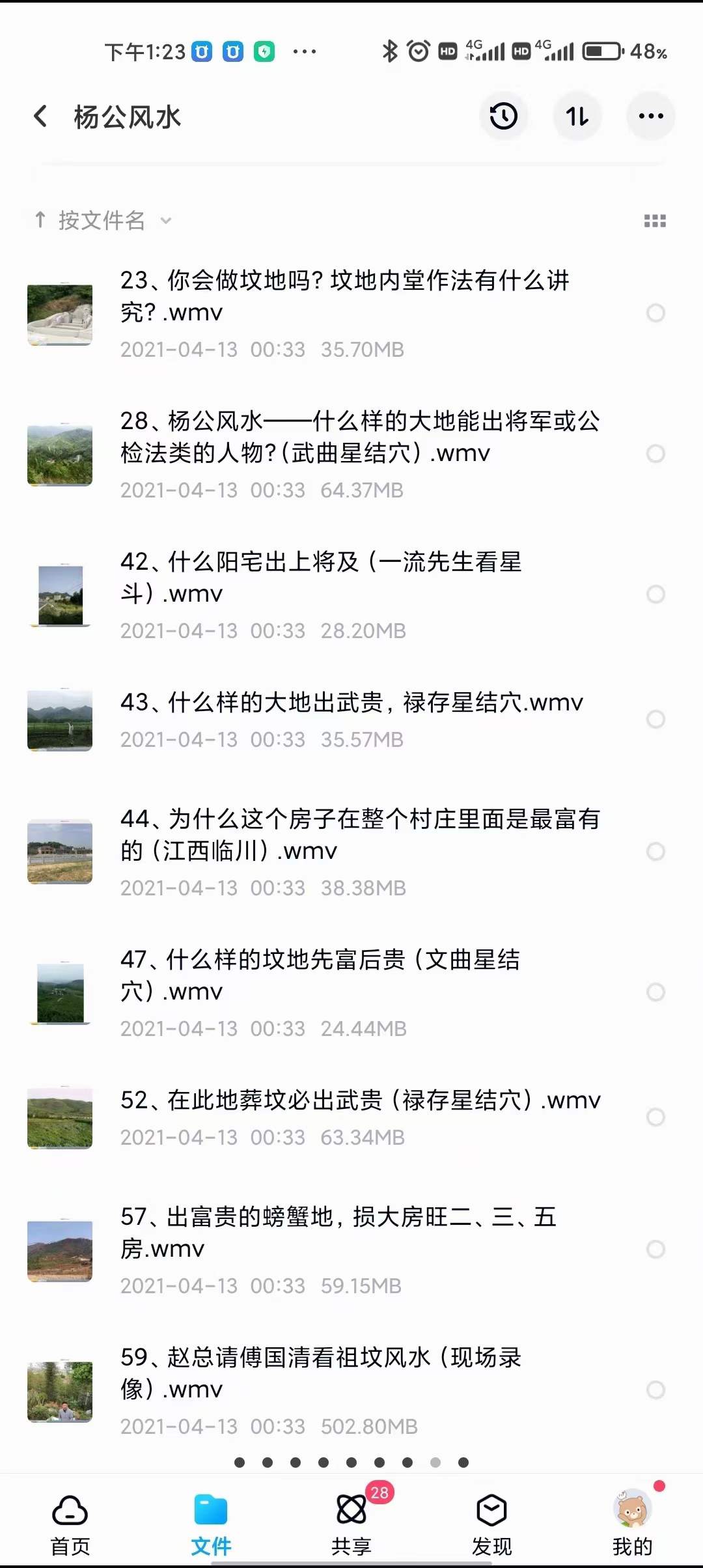
Task: Open the transfer list icon beside history
Action: point(577,116)
